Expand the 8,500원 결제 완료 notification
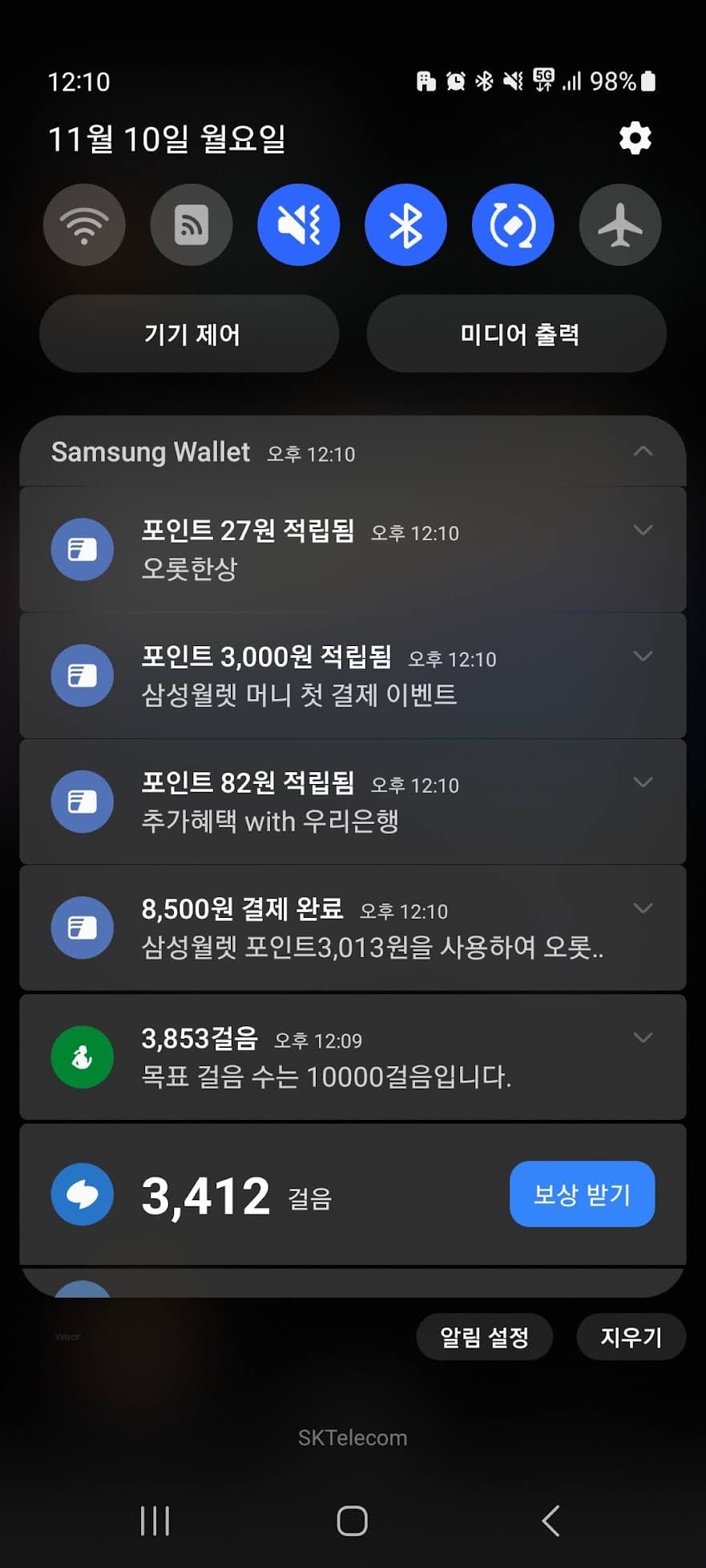Viewport: 706px width, 1568px height. click(643, 909)
